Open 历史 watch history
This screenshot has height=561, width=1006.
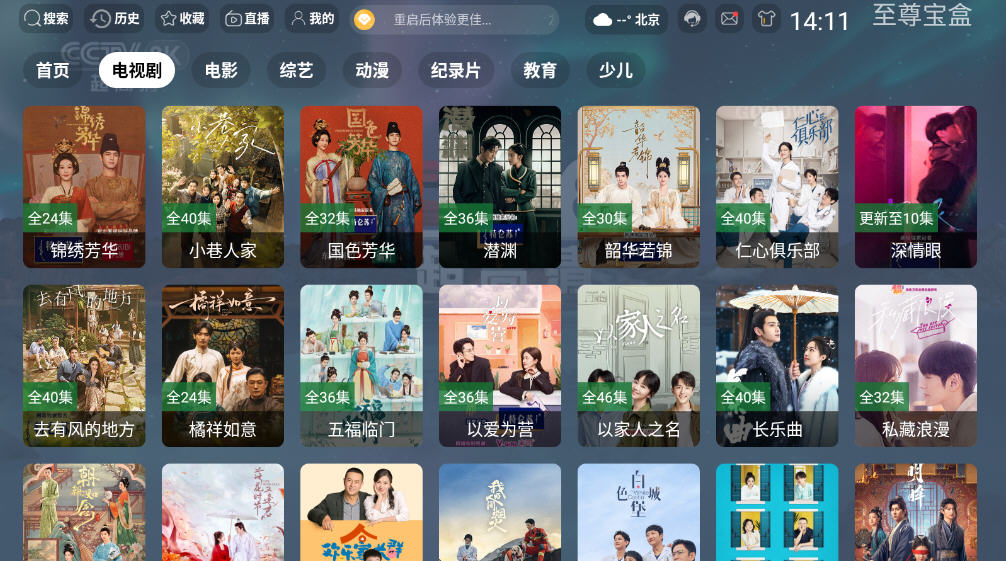pyautogui.click(x=113, y=18)
